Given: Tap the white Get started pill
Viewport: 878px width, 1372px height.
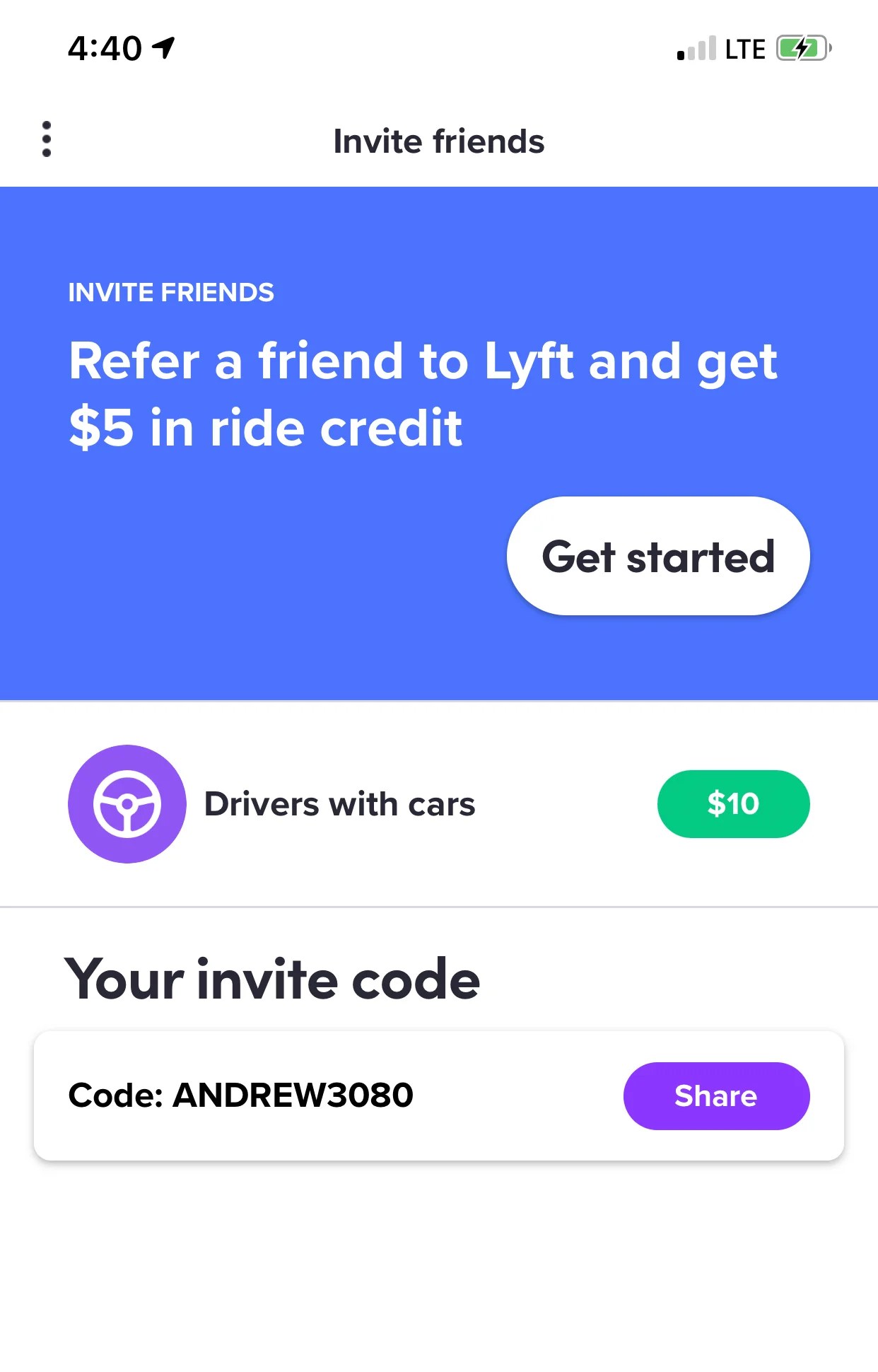Looking at the screenshot, I should [x=657, y=556].
